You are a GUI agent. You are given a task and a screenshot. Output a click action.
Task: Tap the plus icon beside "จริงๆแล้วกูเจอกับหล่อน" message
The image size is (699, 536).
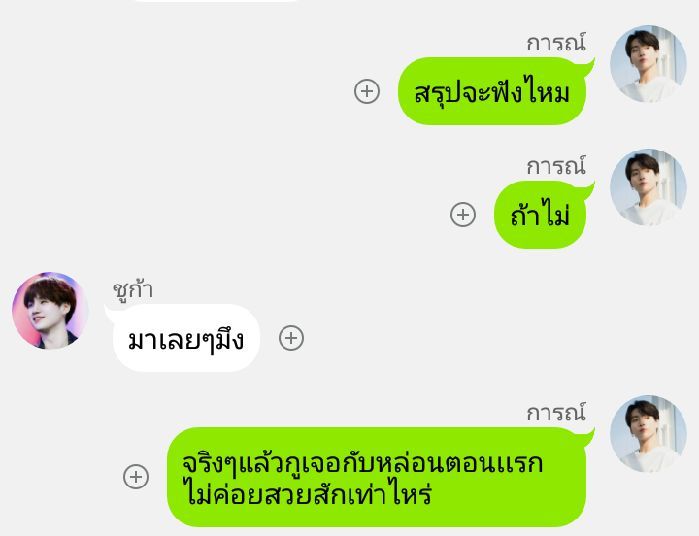click(136, 477)
